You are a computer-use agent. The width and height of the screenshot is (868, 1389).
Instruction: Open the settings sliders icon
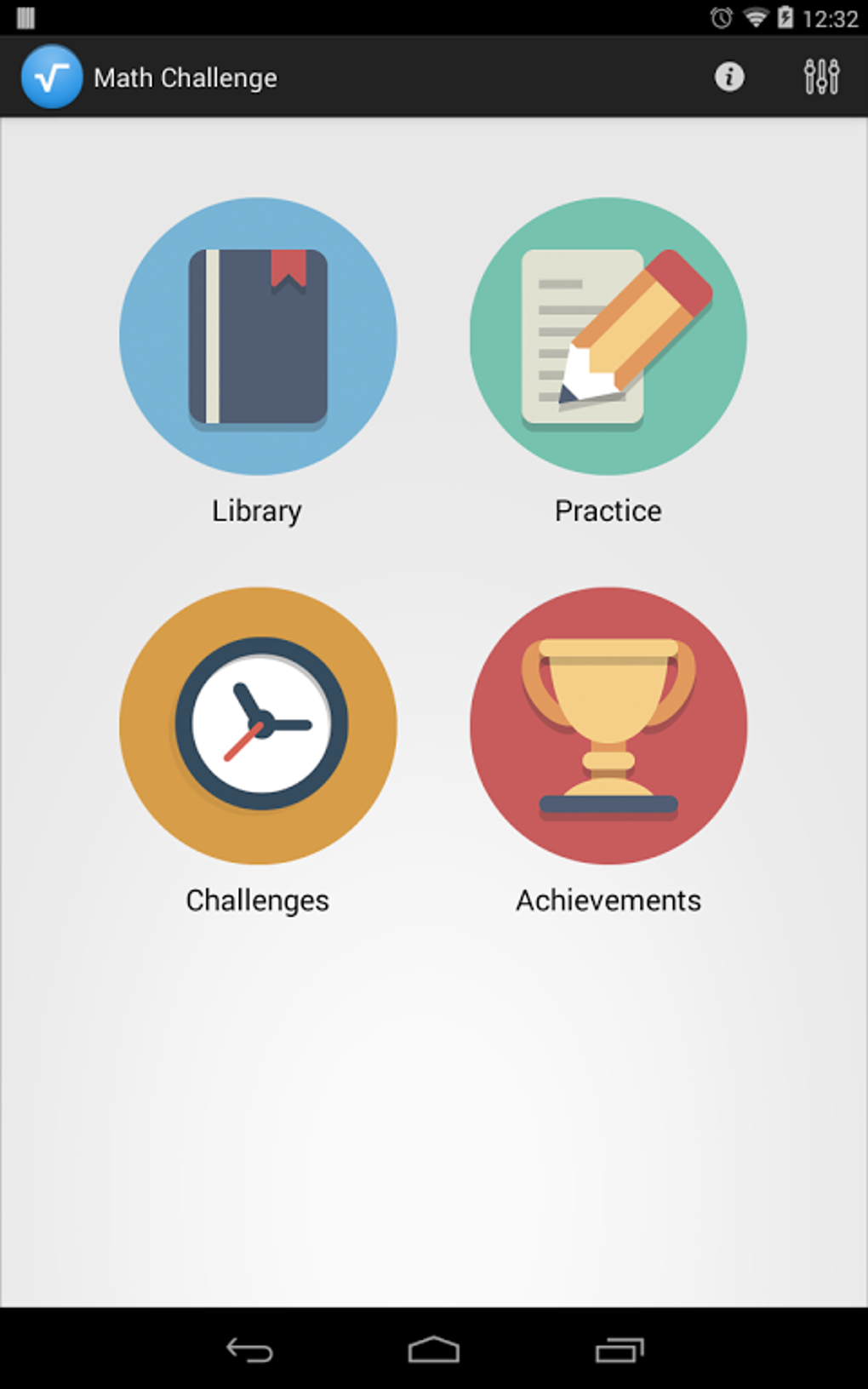(x=819, y=77)
